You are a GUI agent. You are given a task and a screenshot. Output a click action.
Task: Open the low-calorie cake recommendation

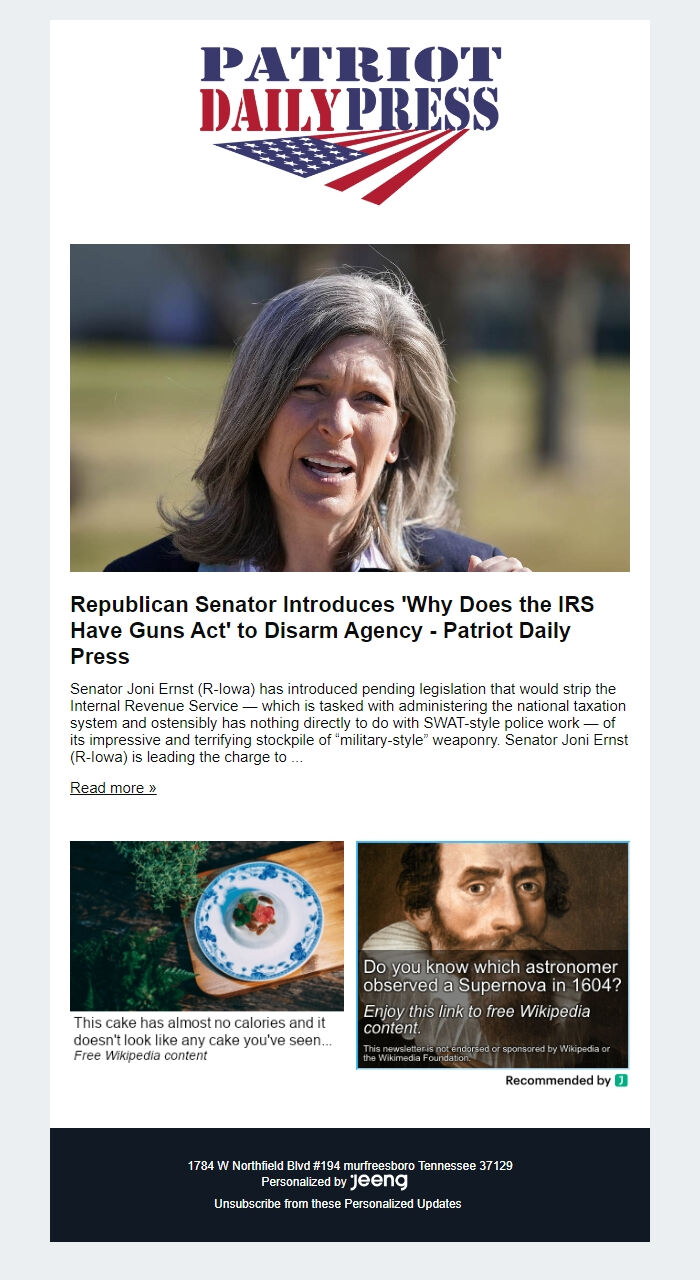207,952
